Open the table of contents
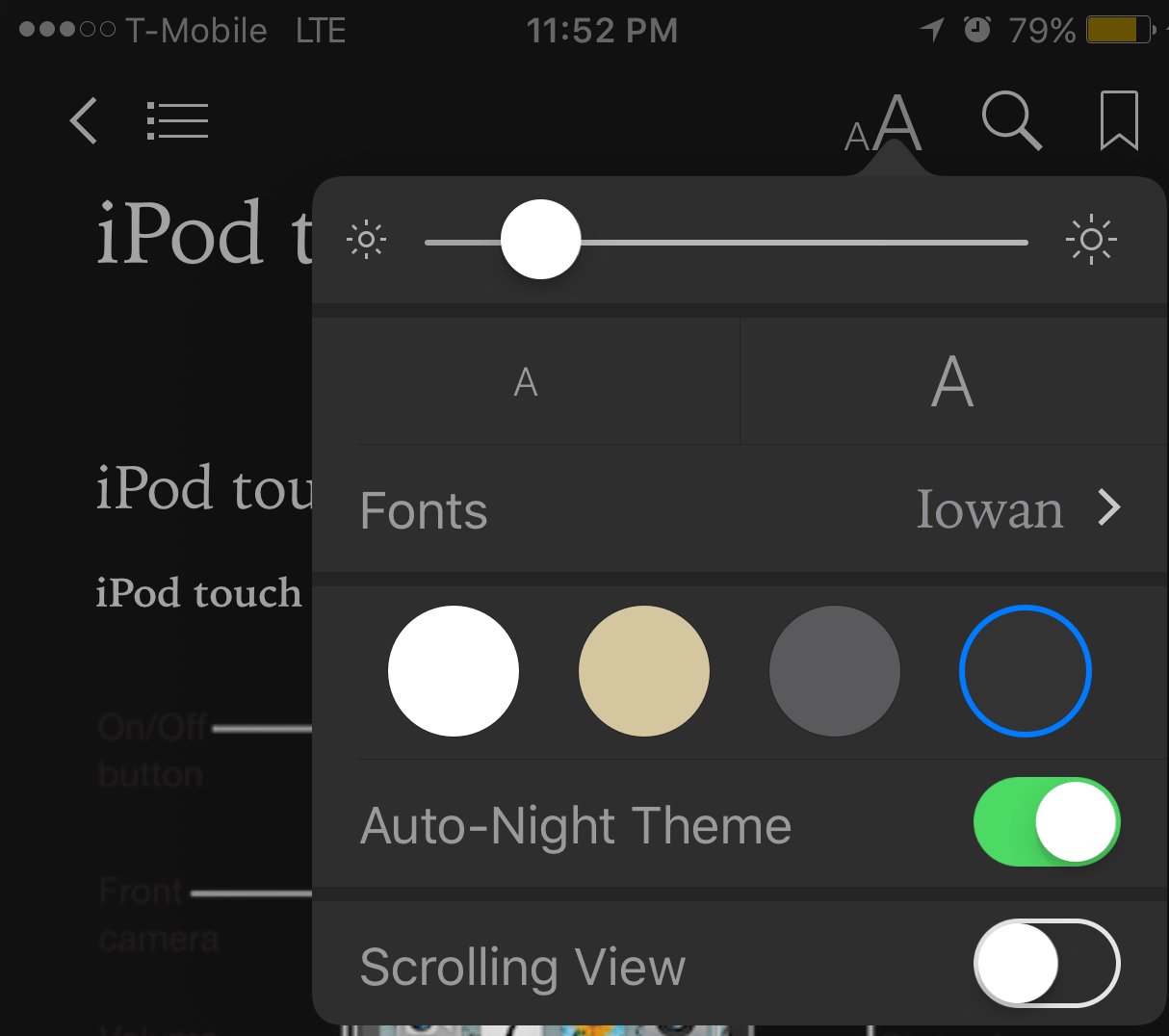Screen dimensions: 1169x1036 click(177, 121)
